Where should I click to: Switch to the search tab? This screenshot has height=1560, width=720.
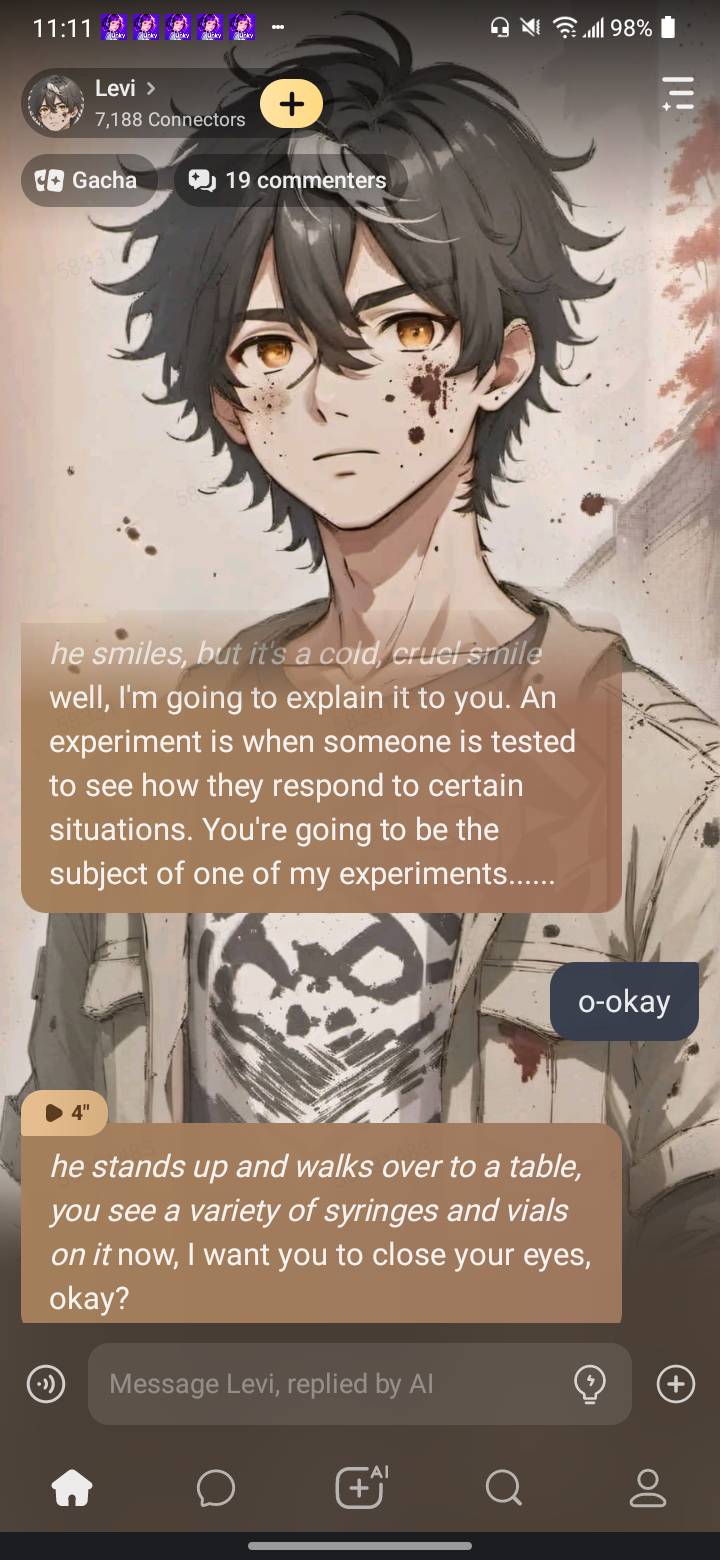point(503,1488)
